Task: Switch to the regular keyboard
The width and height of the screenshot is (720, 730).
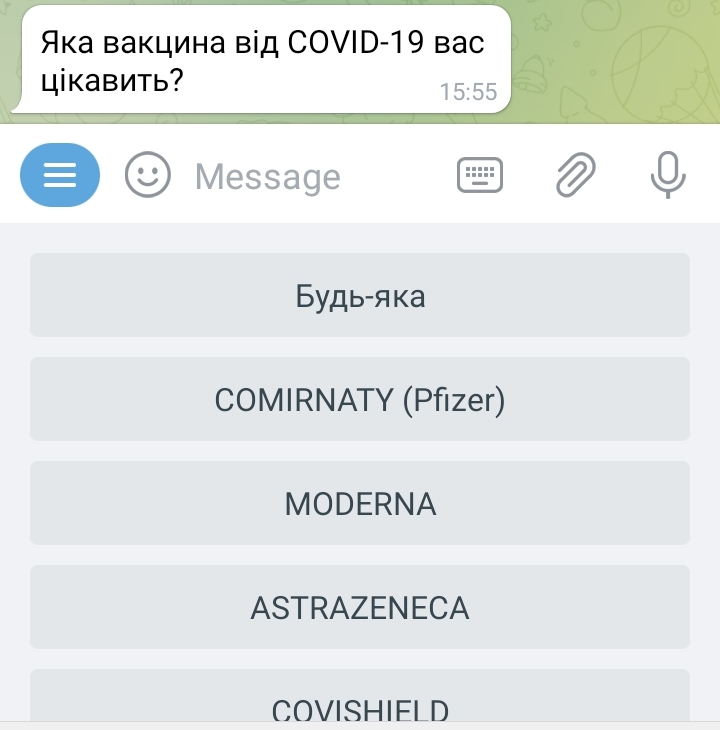Action: point(480,176)
